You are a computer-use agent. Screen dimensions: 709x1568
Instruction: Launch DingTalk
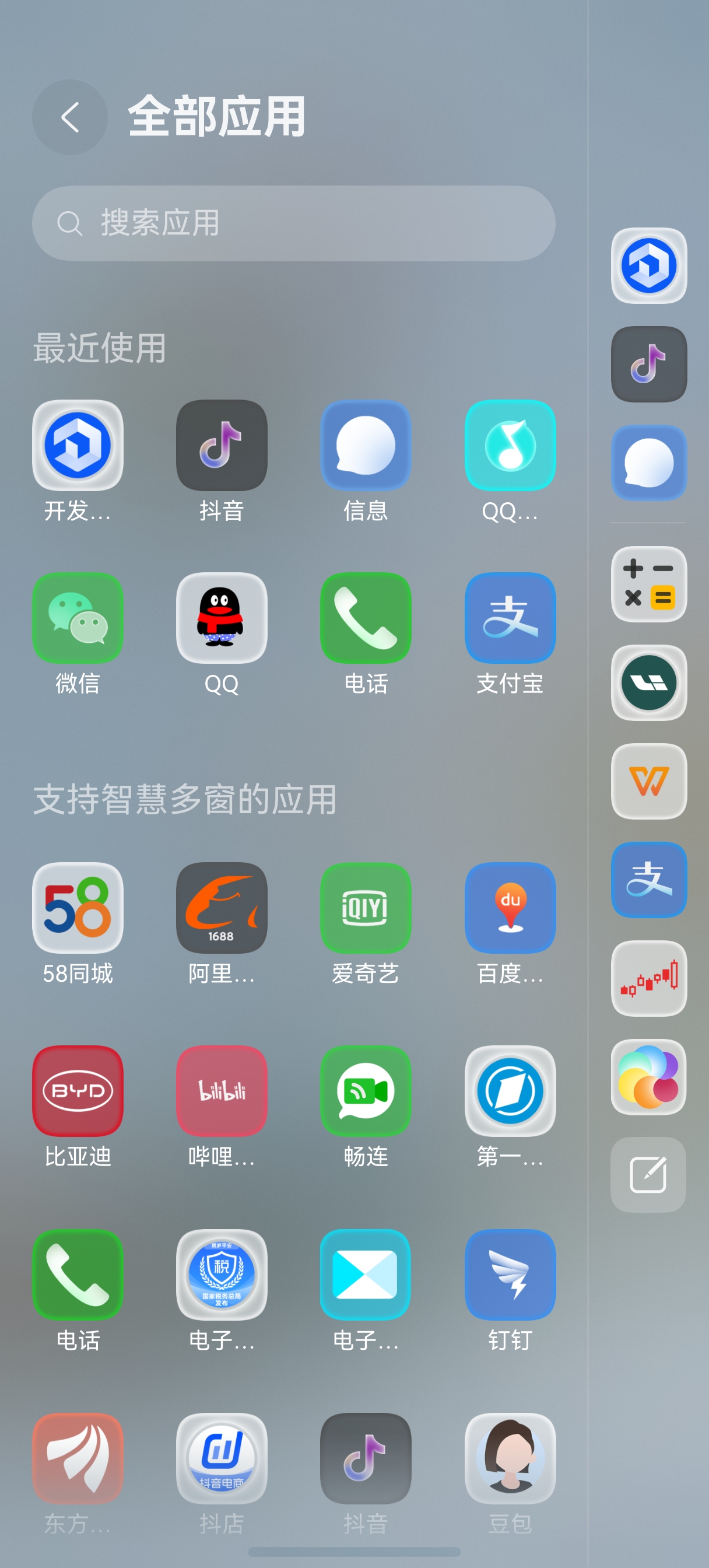pyautogui.click(x=510, y=1276)
